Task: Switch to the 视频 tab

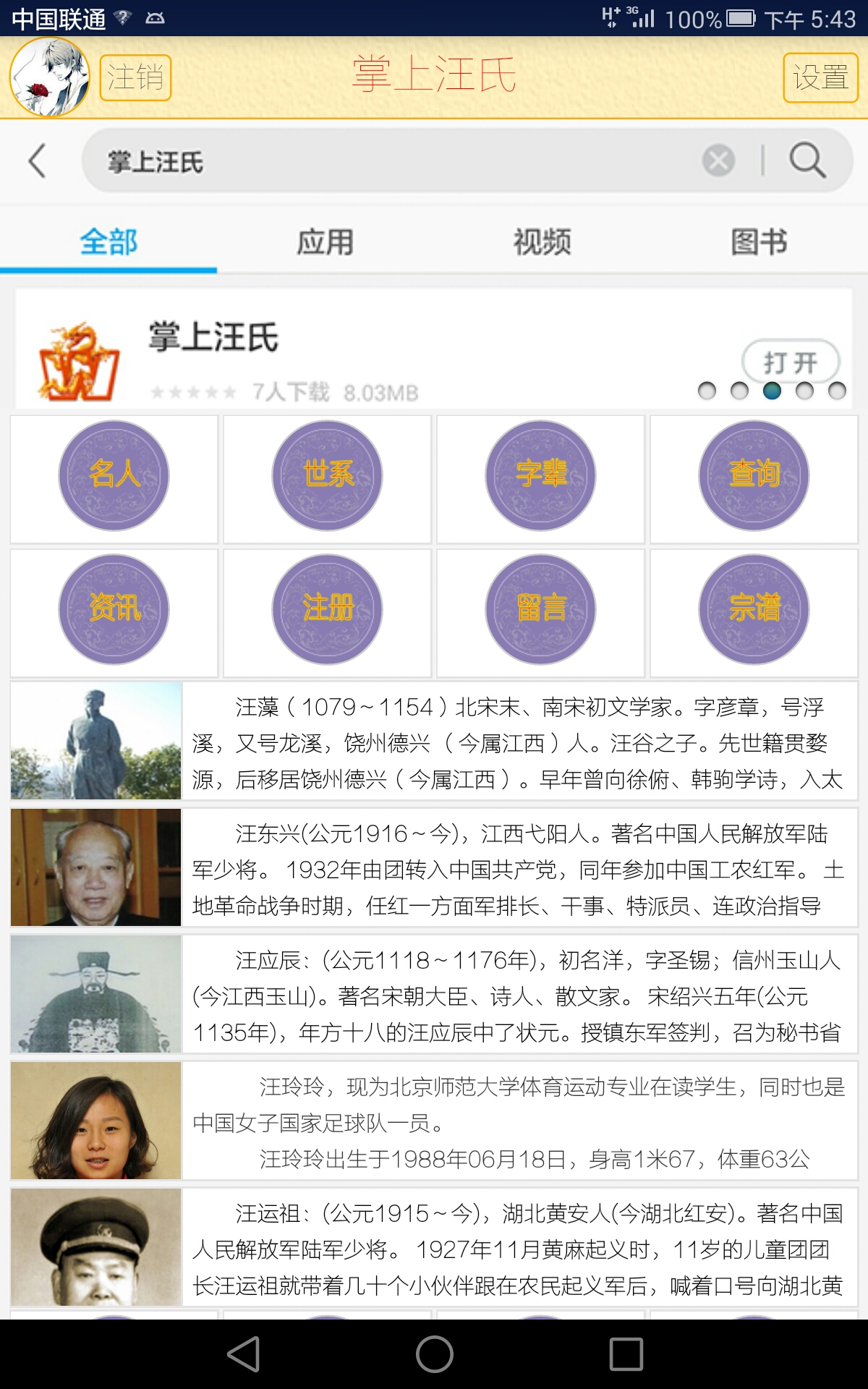Action: tap(542, 242)
